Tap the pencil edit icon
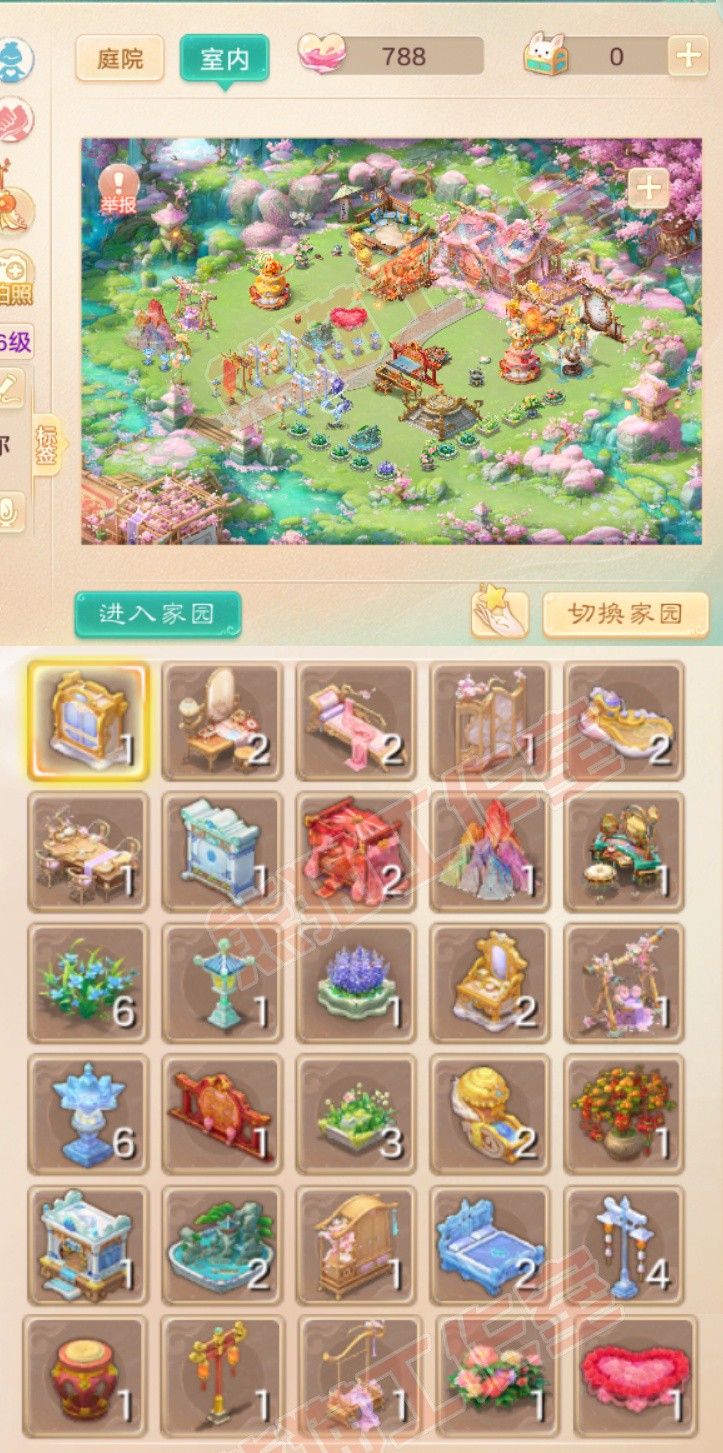 (x=10, y=388)
